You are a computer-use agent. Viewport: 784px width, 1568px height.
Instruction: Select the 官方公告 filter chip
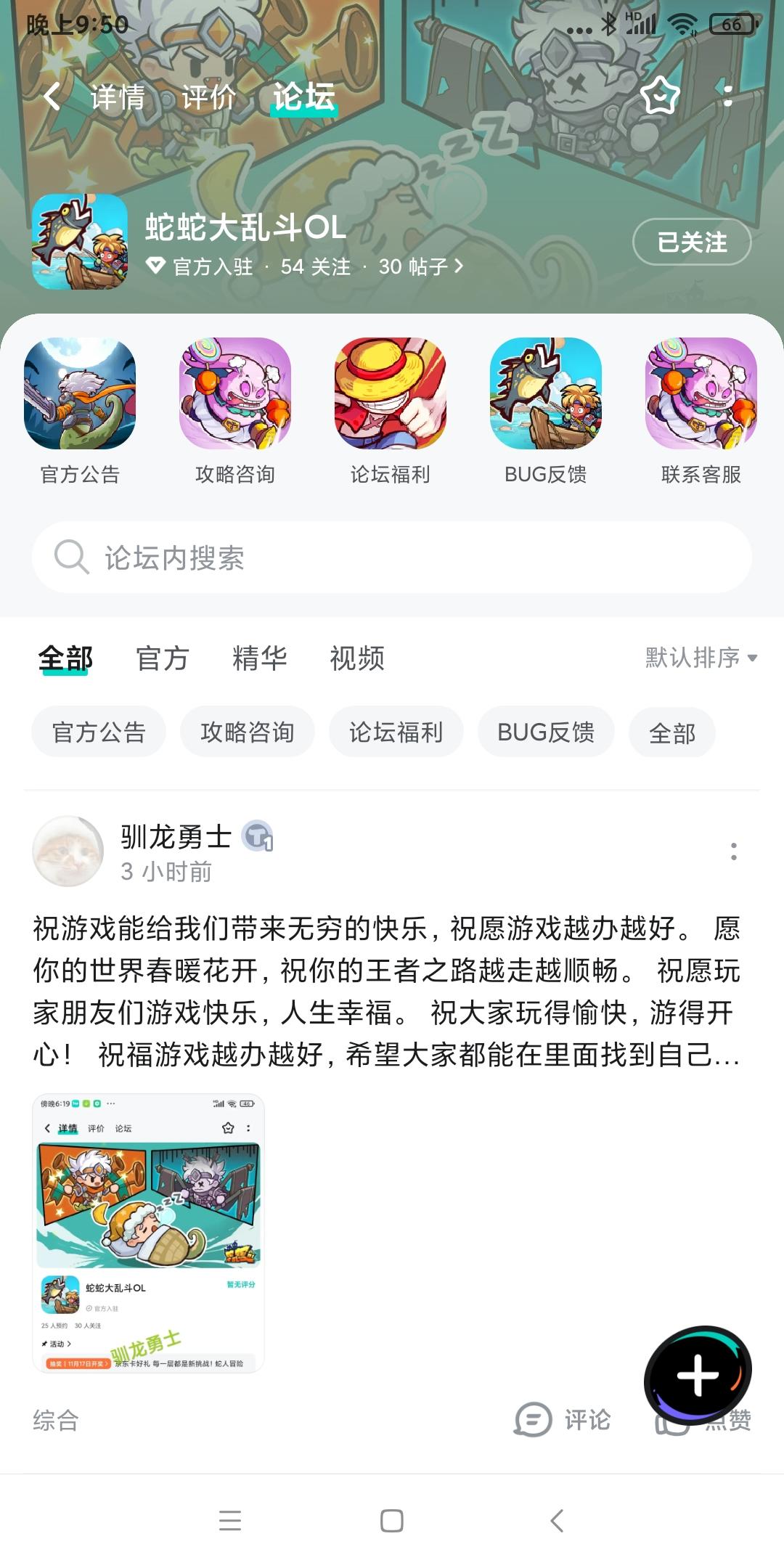[99, 732]
